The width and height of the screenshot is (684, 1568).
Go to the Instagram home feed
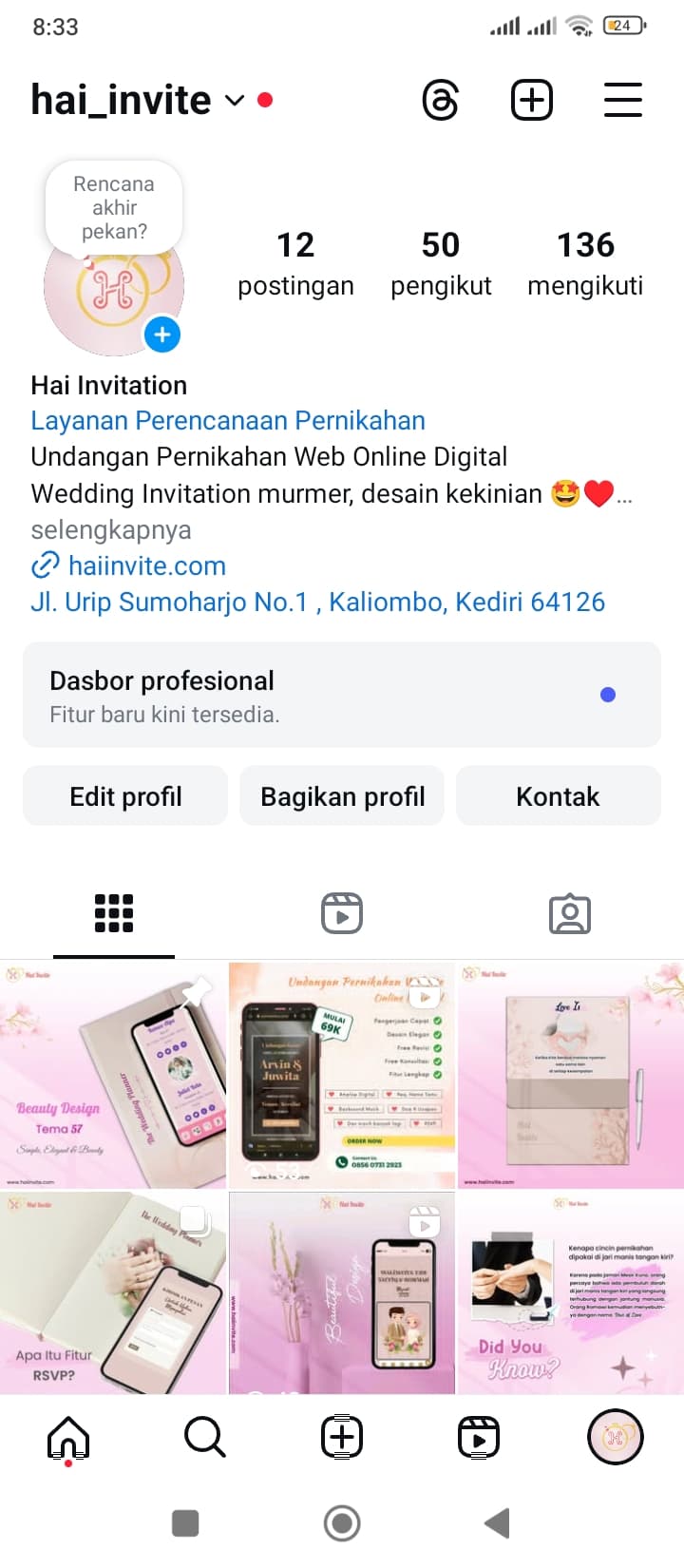[68, 1437]
